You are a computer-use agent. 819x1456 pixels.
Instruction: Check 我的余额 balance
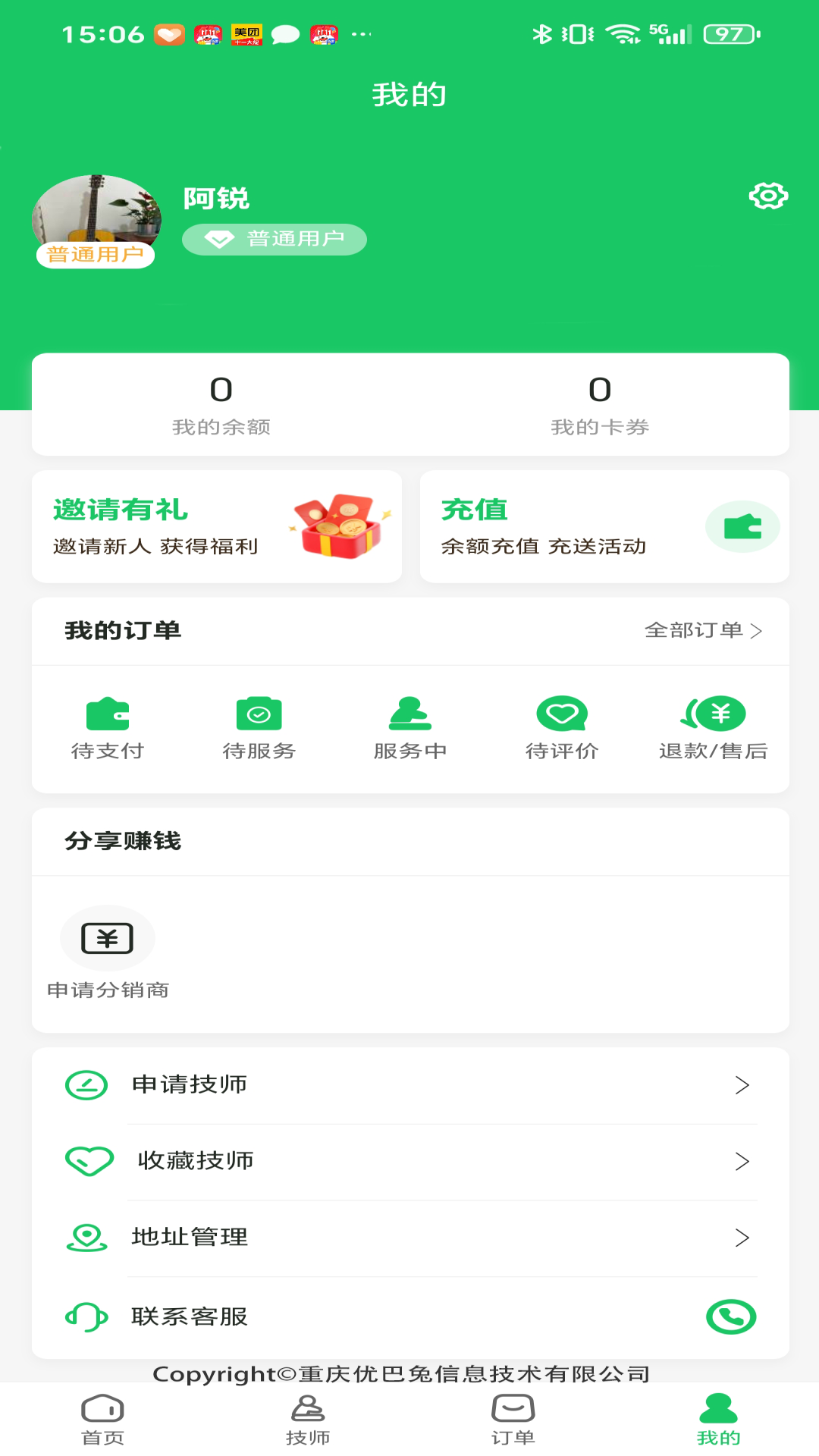click(x=221, y=406)
